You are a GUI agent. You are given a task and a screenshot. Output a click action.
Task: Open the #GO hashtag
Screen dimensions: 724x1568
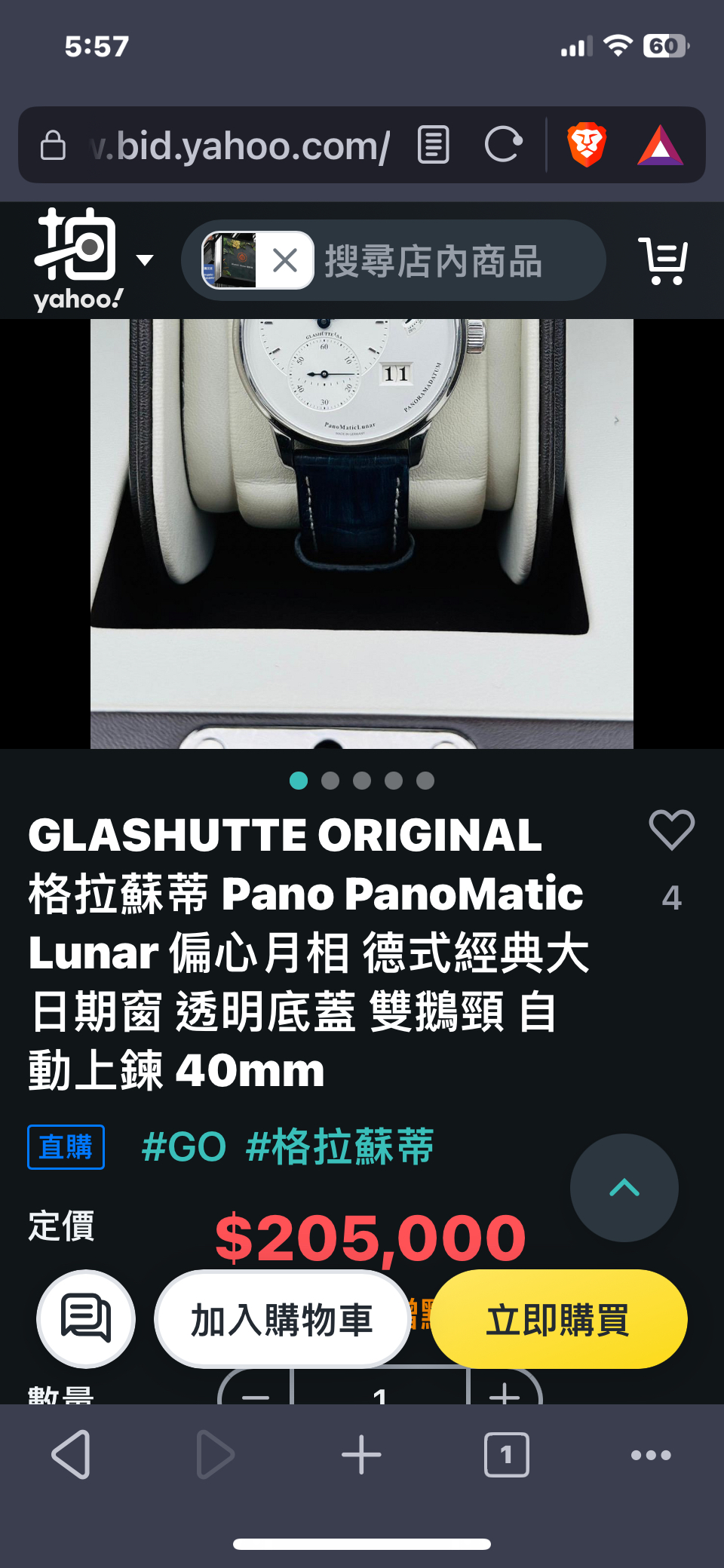pos(184,1147)
